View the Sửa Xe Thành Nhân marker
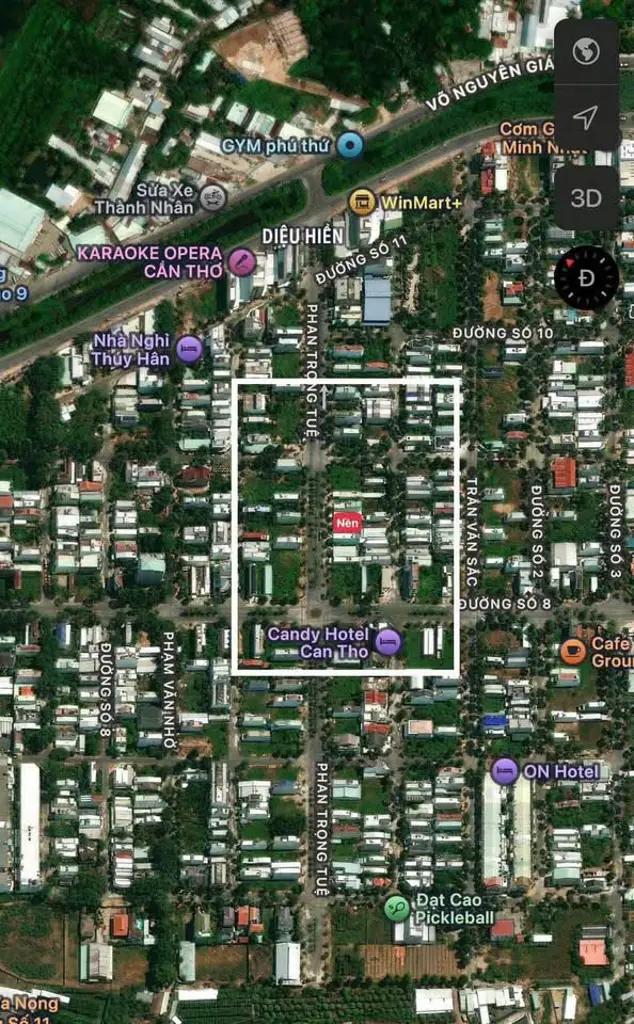 [213, 197]
